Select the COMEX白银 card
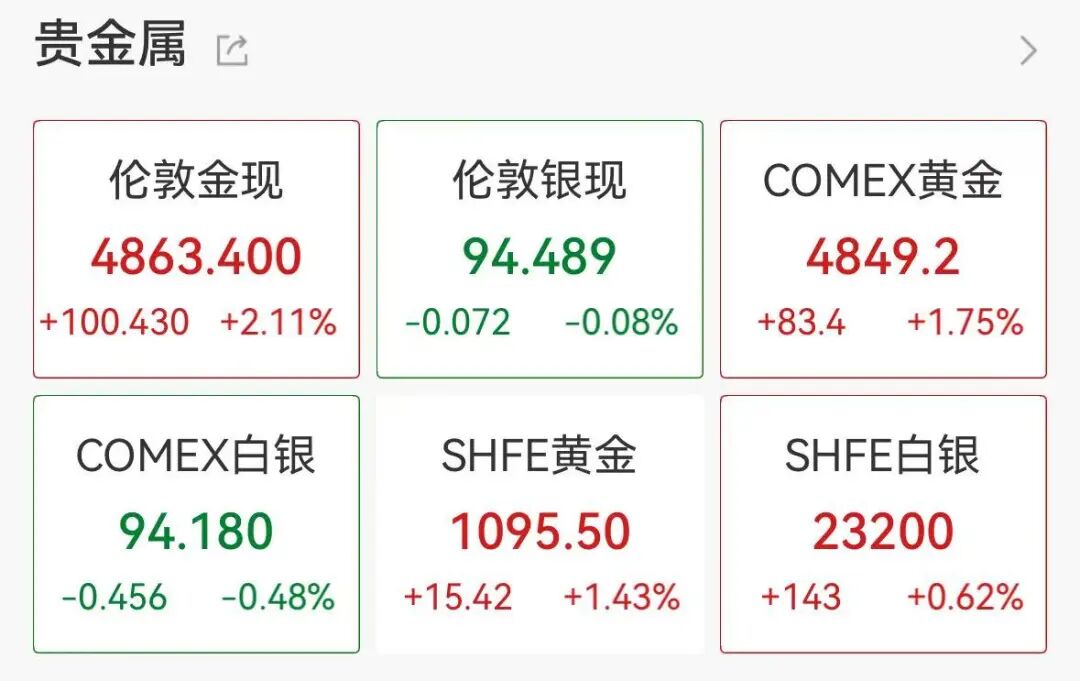The height and width of the screenshot is (681, 1080). pyautogui.click(x=196, y=524)
